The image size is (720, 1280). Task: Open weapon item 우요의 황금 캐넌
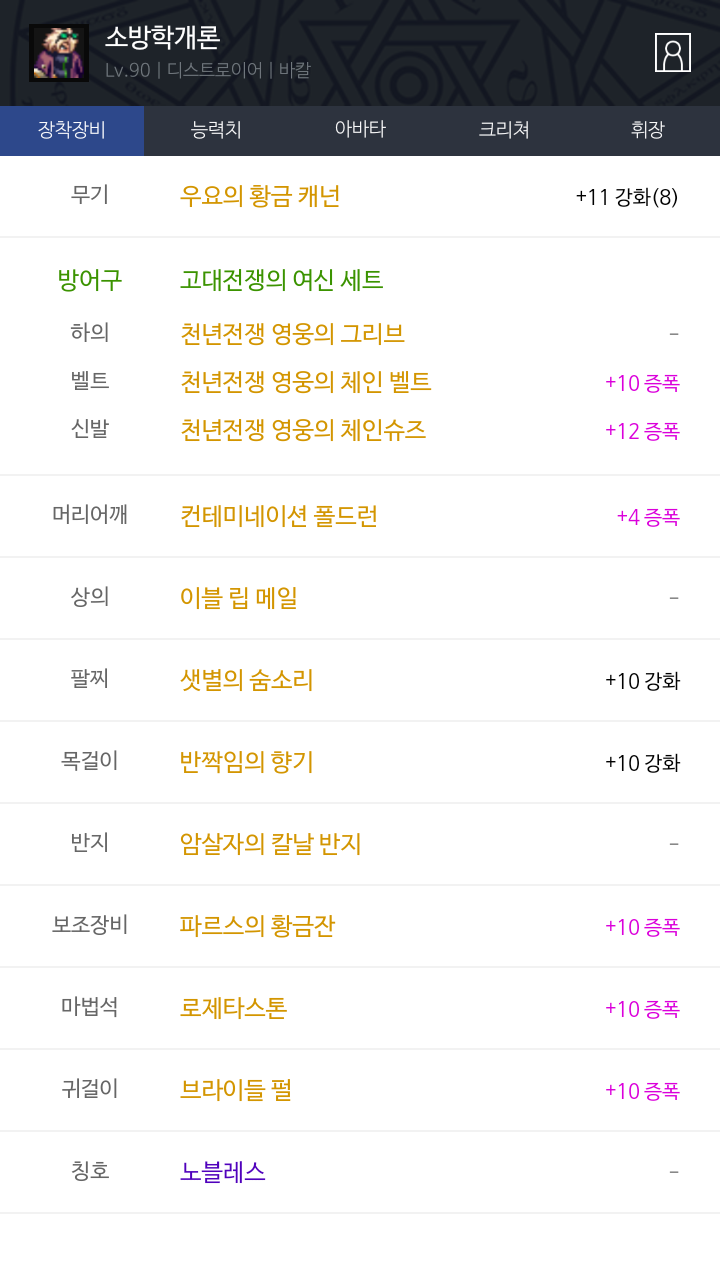click(x=260, y=196)
